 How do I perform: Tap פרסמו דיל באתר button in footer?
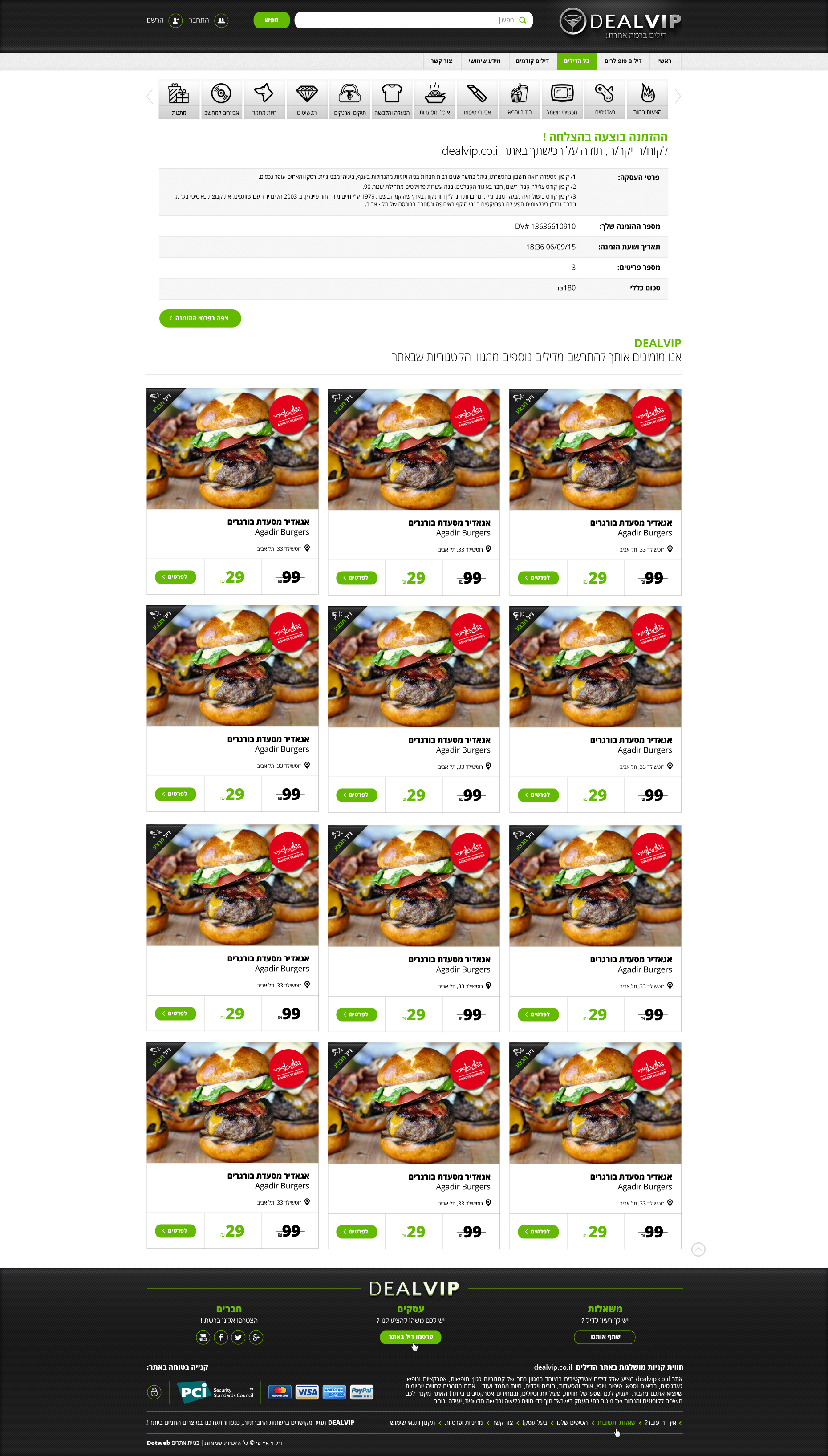(x=410, y=1337)
